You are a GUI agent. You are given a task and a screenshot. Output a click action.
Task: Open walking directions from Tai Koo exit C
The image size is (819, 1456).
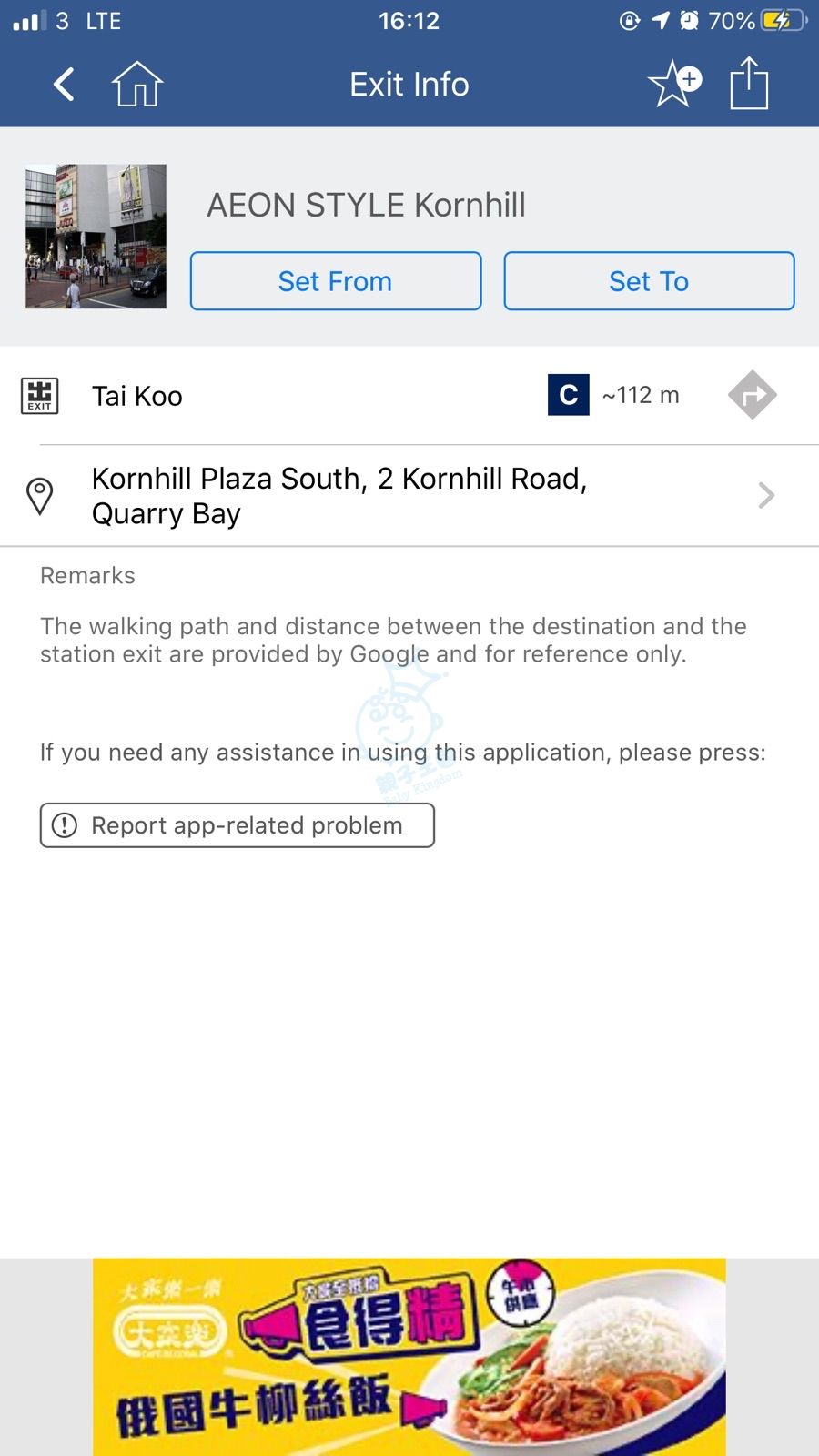point(752,395)
